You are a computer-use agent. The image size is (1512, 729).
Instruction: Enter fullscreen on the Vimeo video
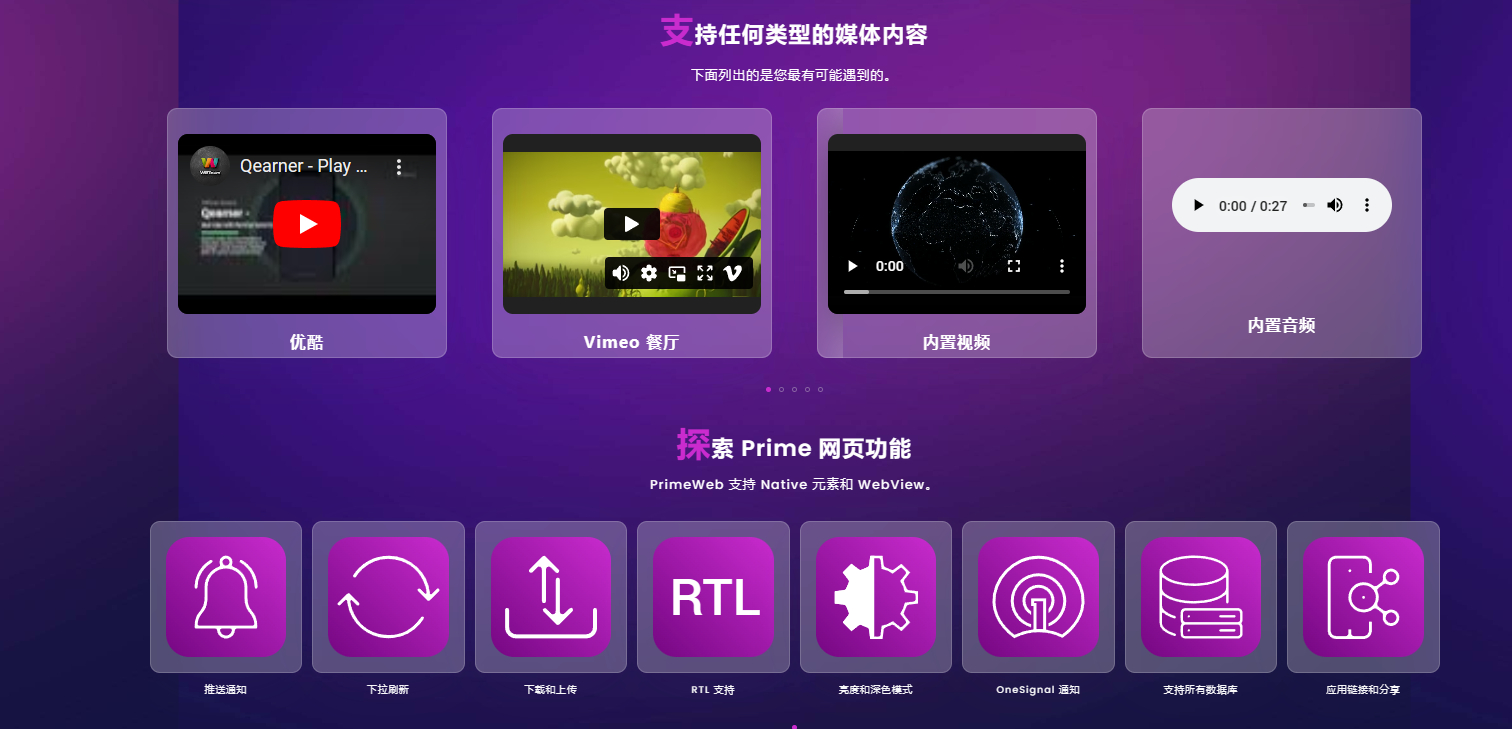[x=705, y=273]
